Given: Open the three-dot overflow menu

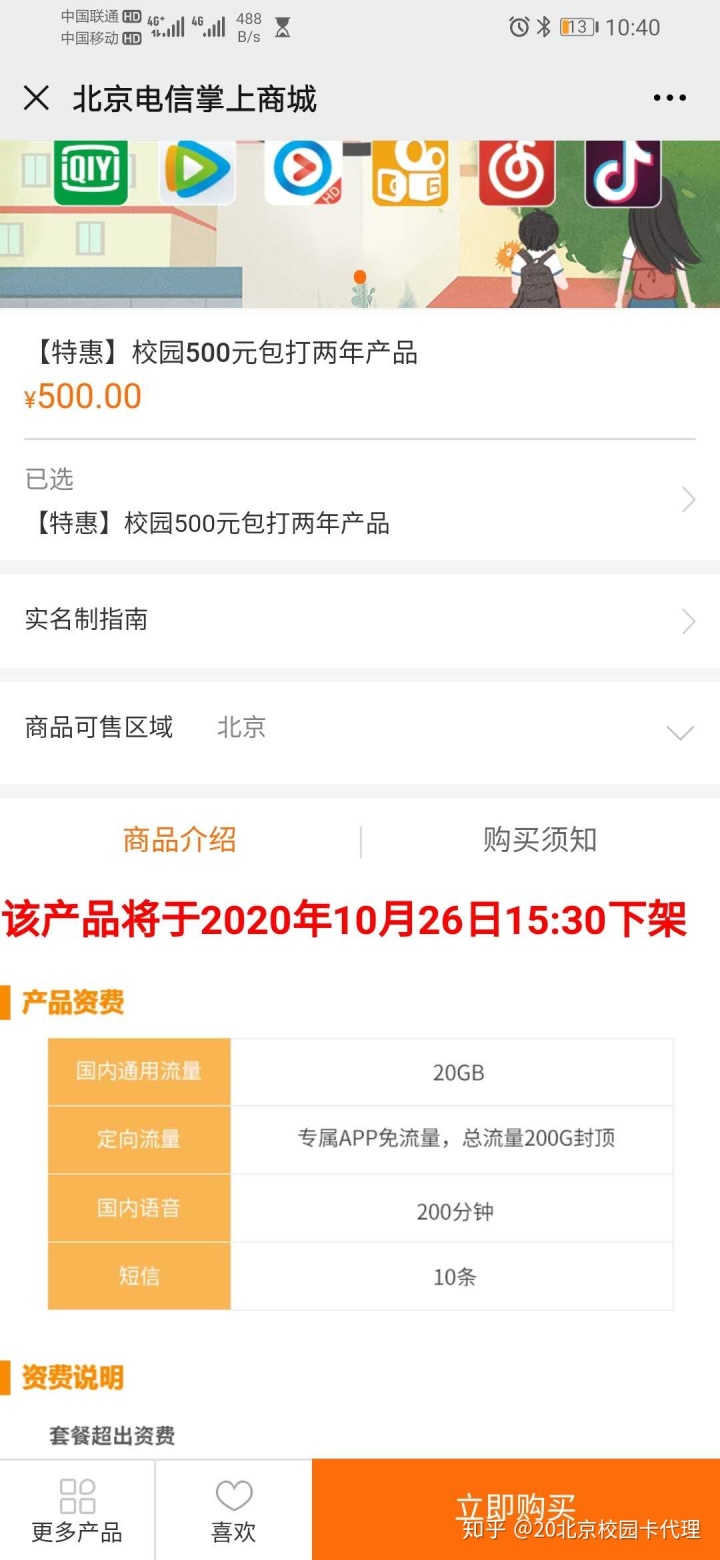Looking at the screenshot, I should (x=669, y=98).
